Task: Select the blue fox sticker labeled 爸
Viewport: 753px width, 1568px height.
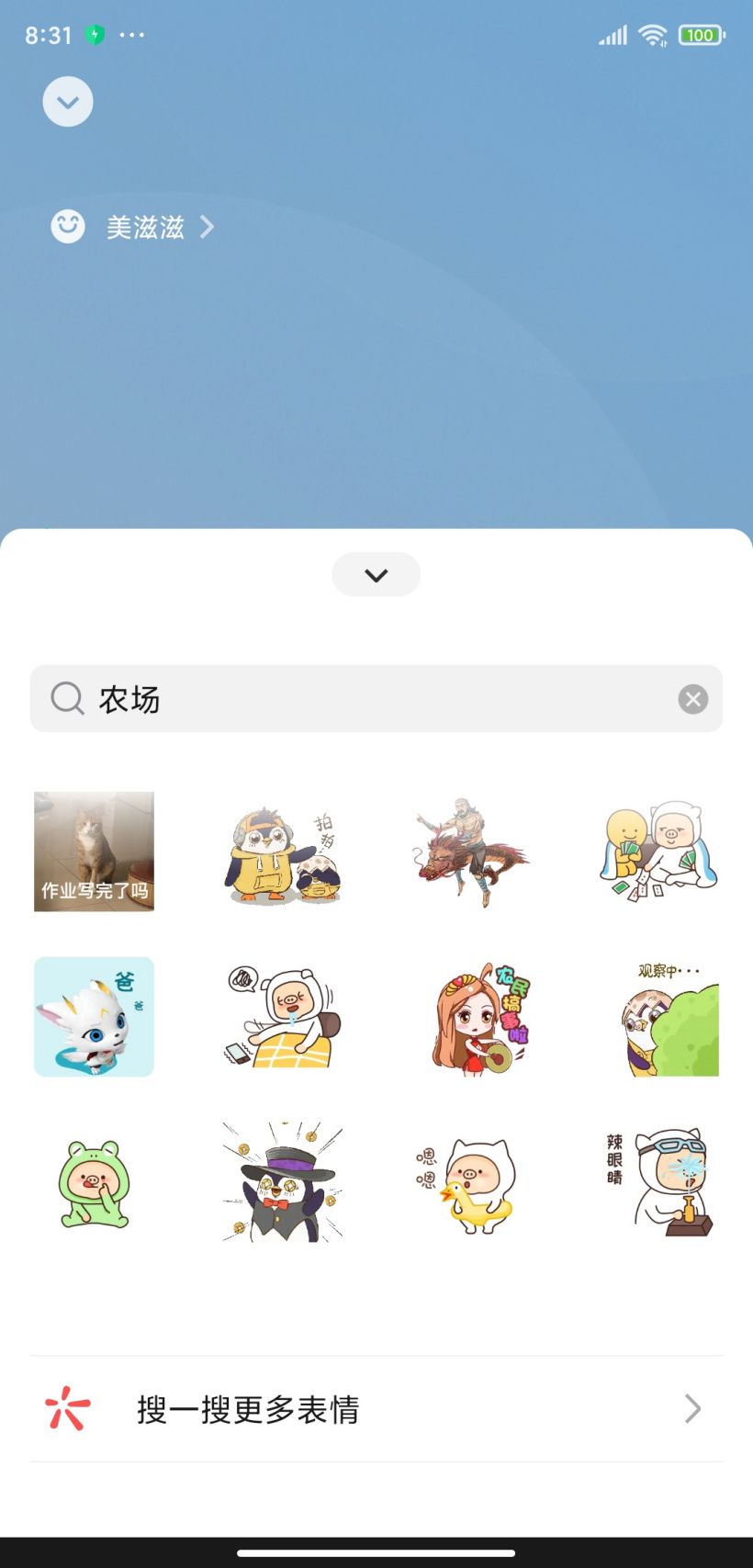Action: 94,1017
